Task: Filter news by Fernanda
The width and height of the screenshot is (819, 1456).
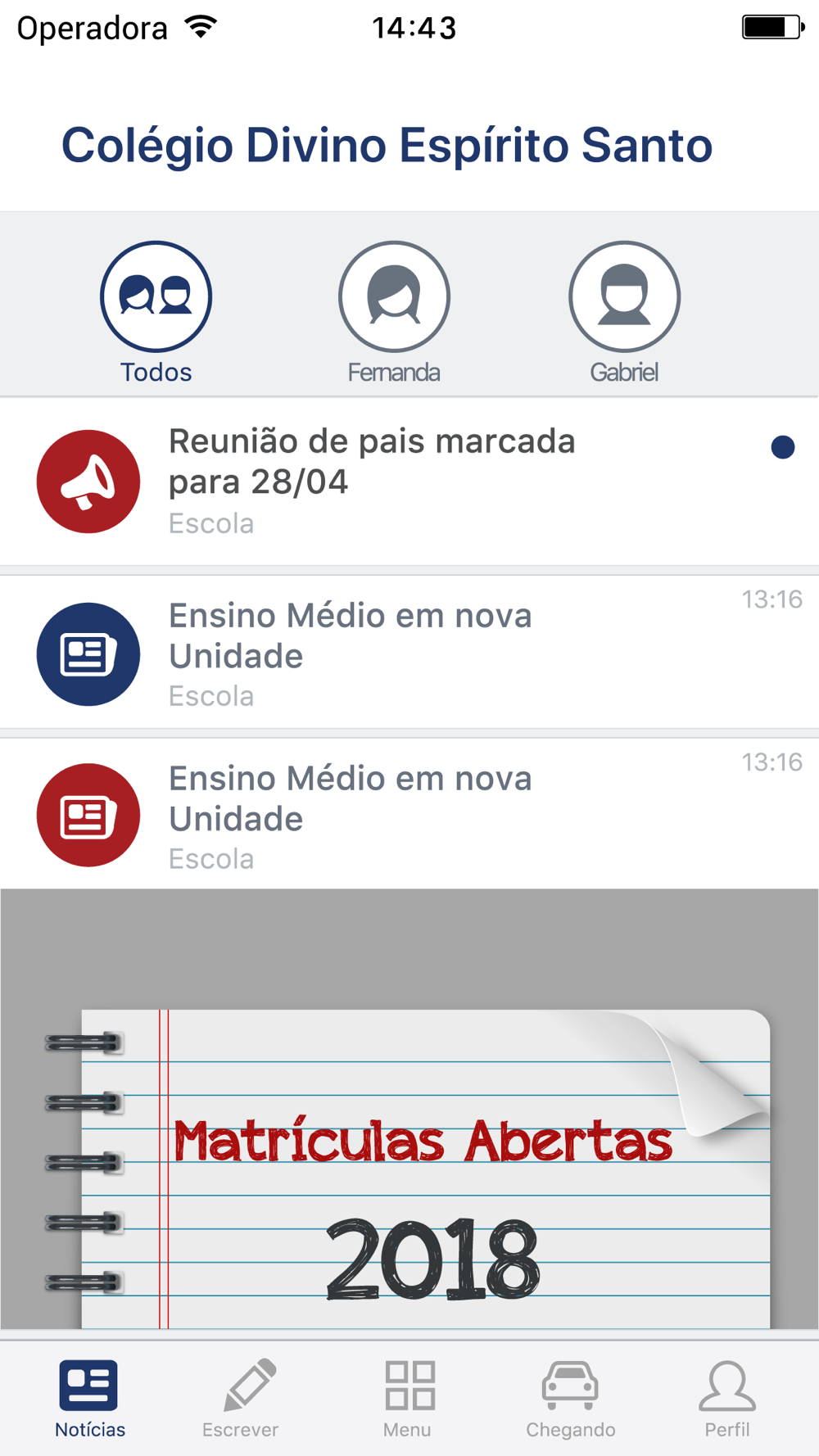Action: [394, 312]
